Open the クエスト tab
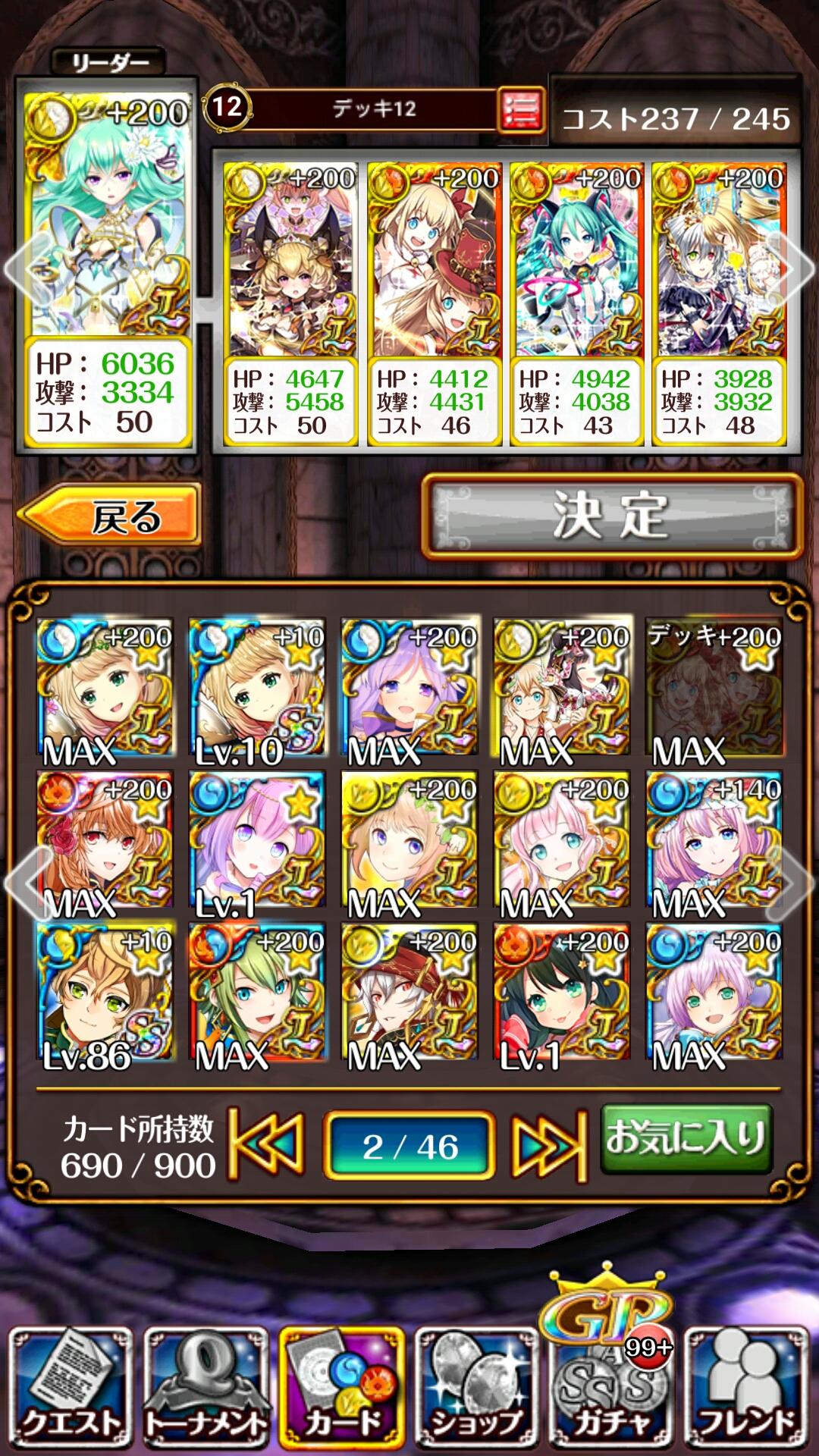Viewport: 819px width, 1456px height. click(x=71, y=1388)
